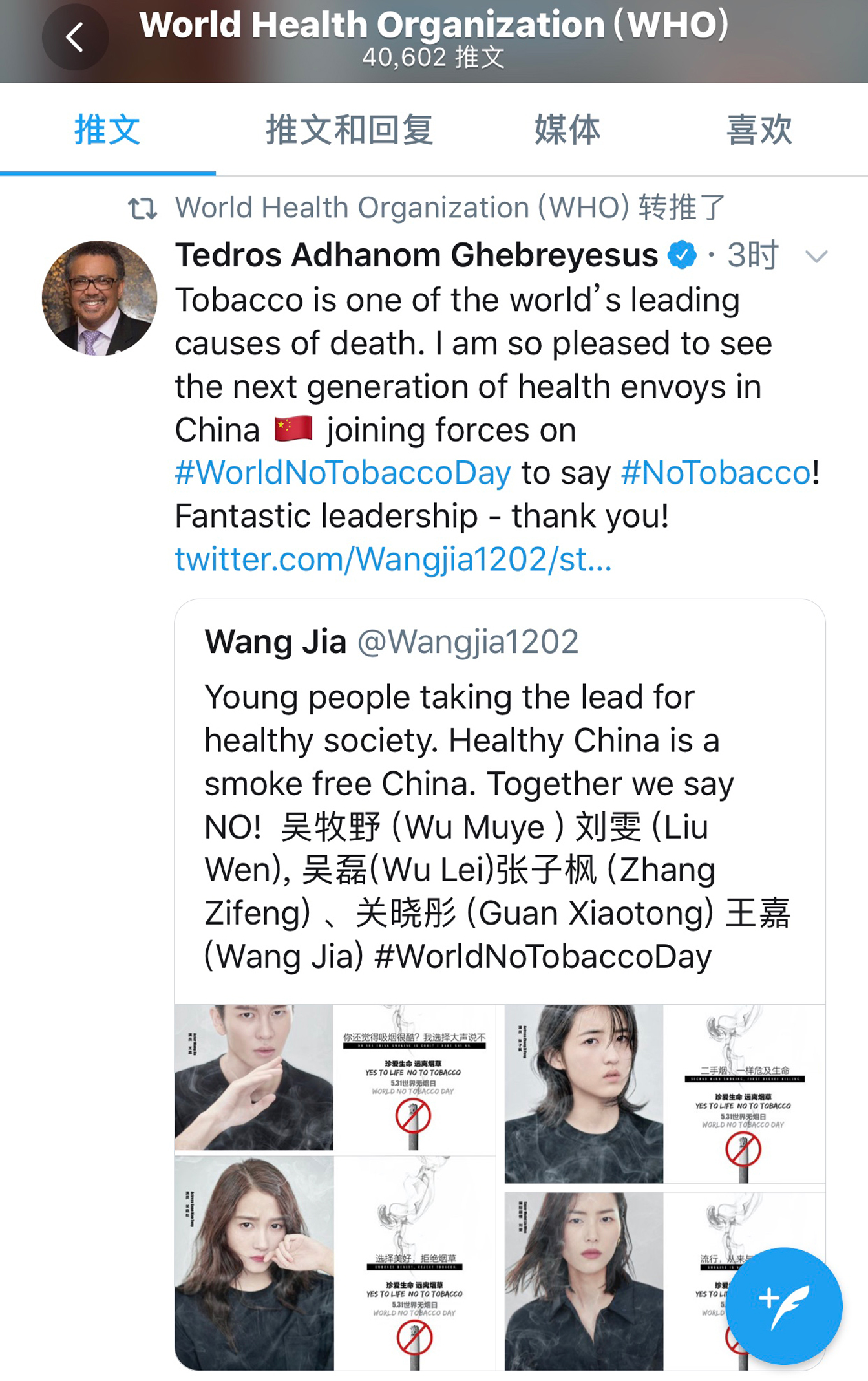Open Tedros Adhanom Ghebreyesus profile picture
The width and height of the screenshot is (868, 1381).
pos(99,298)
